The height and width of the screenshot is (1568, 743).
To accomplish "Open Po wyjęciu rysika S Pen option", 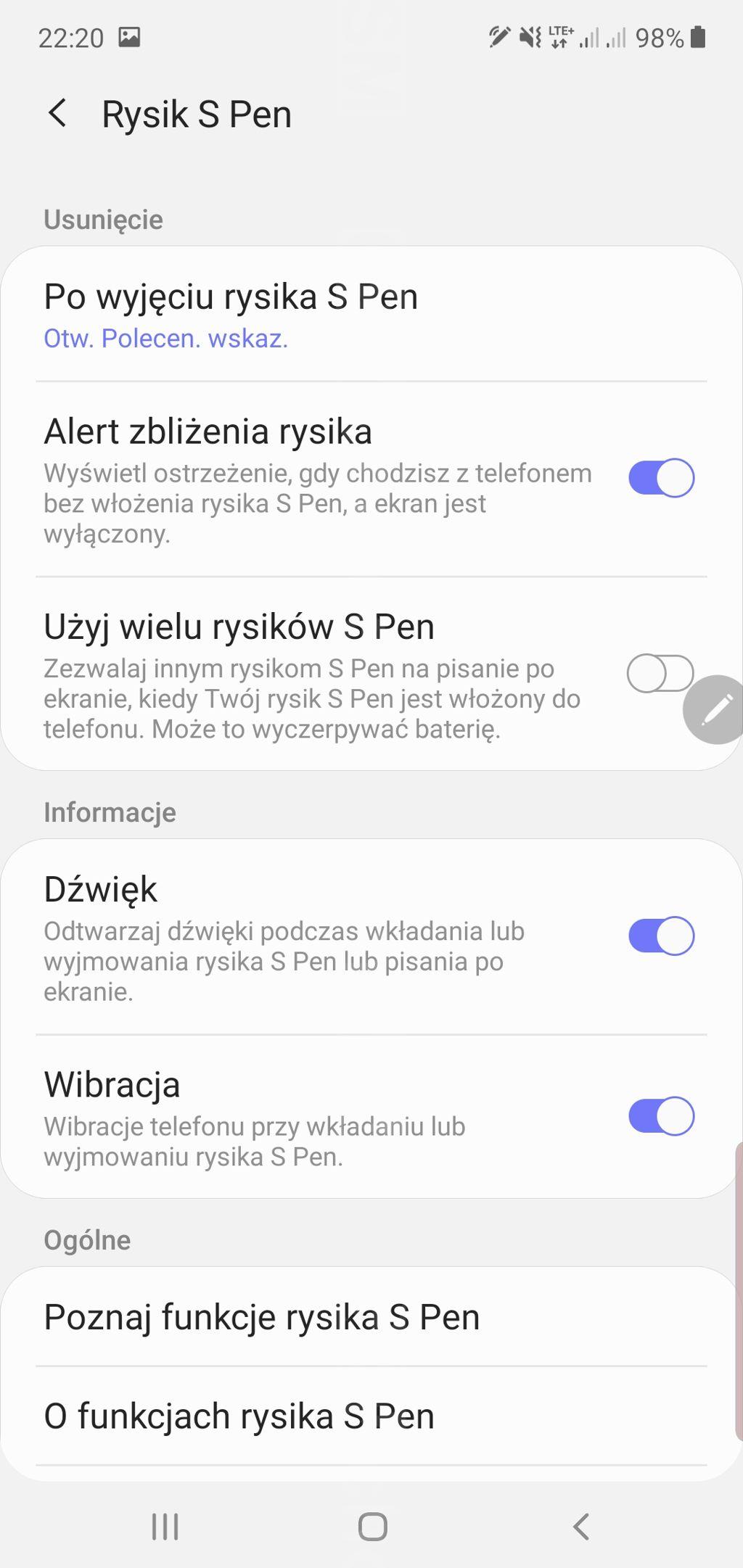I will pos(371,315).
